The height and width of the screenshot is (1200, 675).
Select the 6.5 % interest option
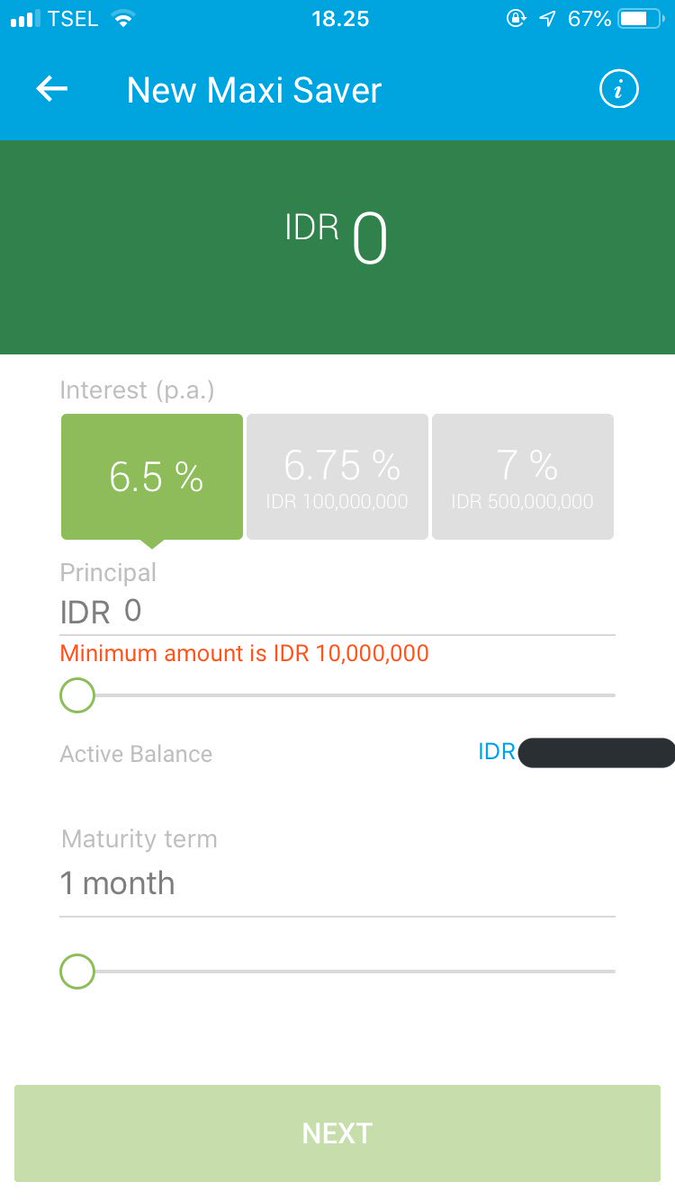152,477
